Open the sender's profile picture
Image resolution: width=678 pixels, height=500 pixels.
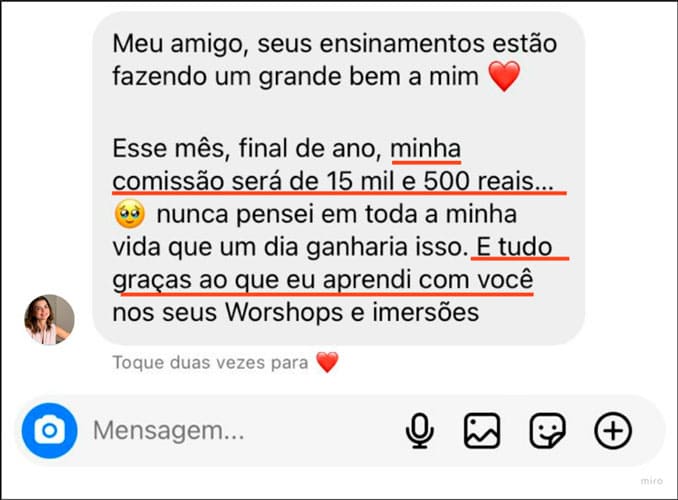coord(49,320)
